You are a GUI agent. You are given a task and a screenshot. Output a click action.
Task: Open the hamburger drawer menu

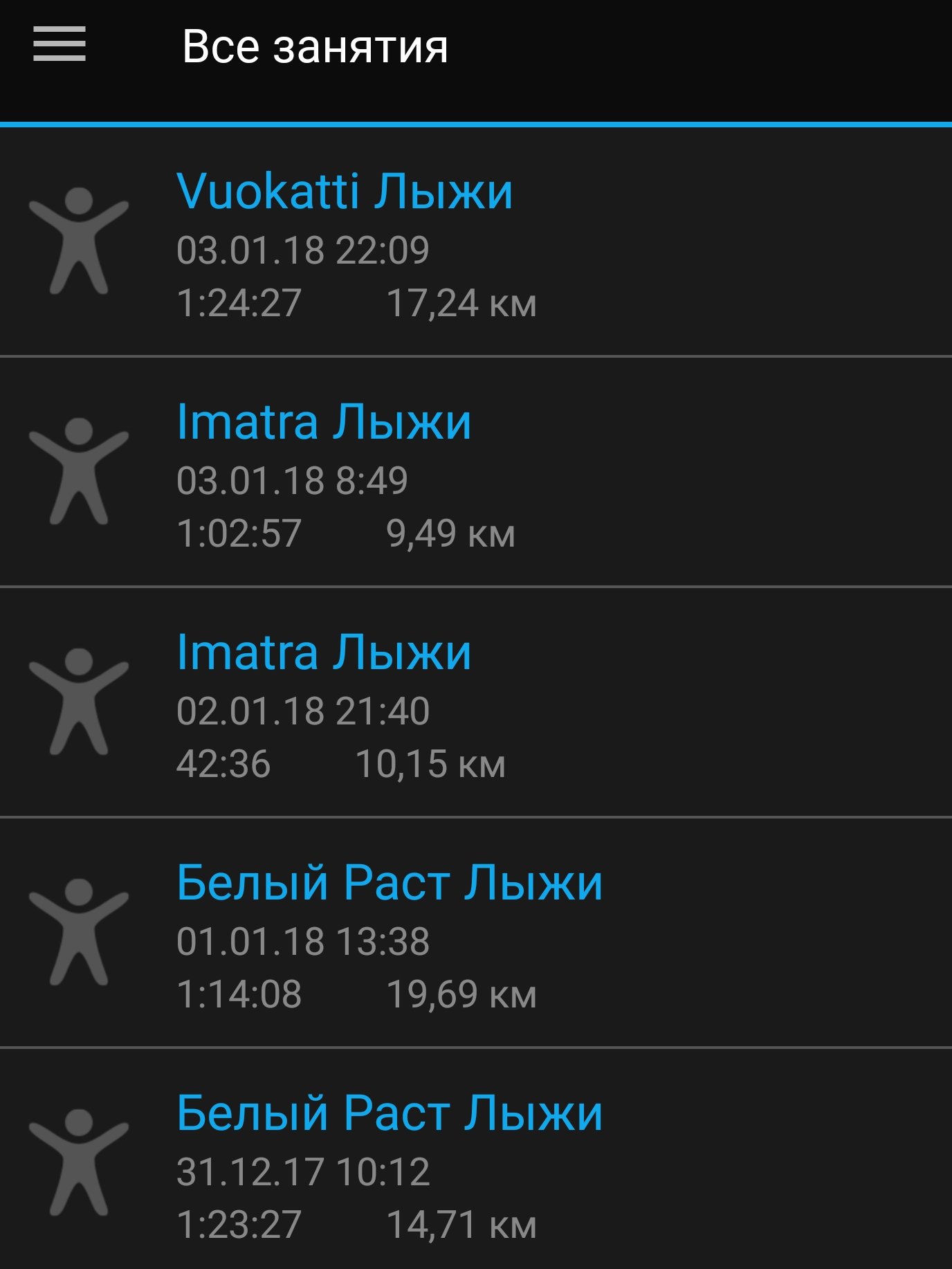click(x=59, y=44)
